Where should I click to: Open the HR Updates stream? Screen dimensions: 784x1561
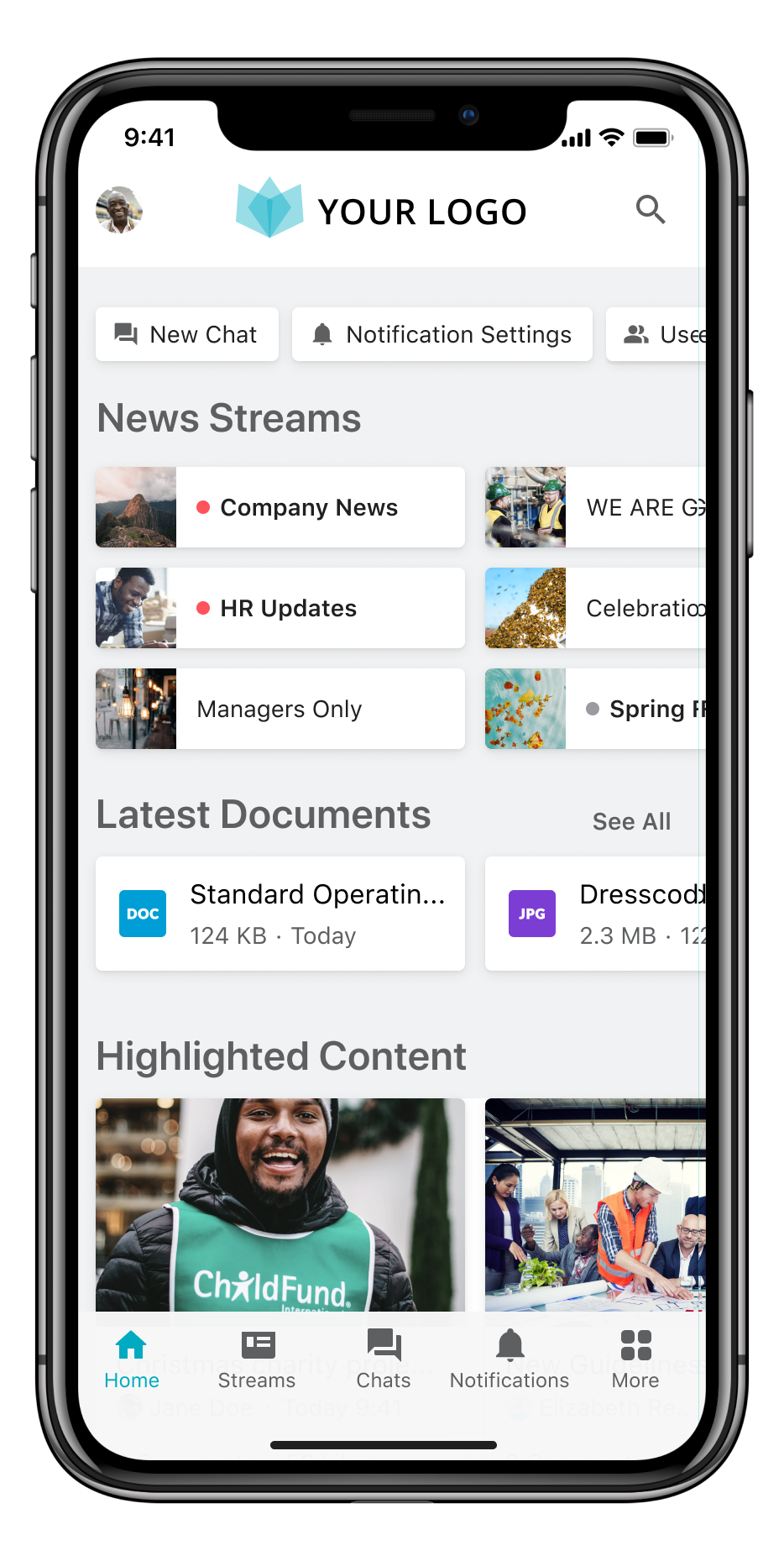(280, 608)
